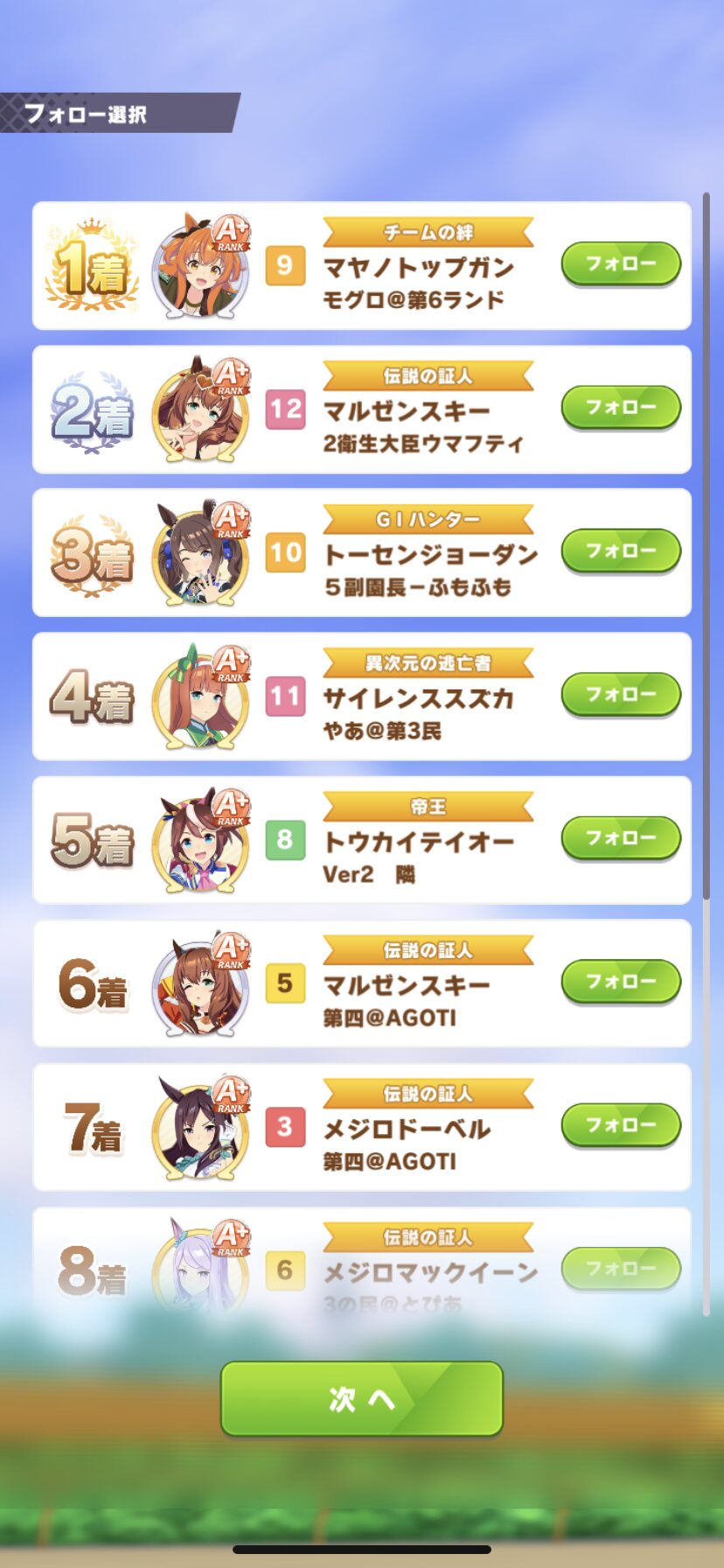
Task: Tap the 次へ button to continue
Action: 362,1398
